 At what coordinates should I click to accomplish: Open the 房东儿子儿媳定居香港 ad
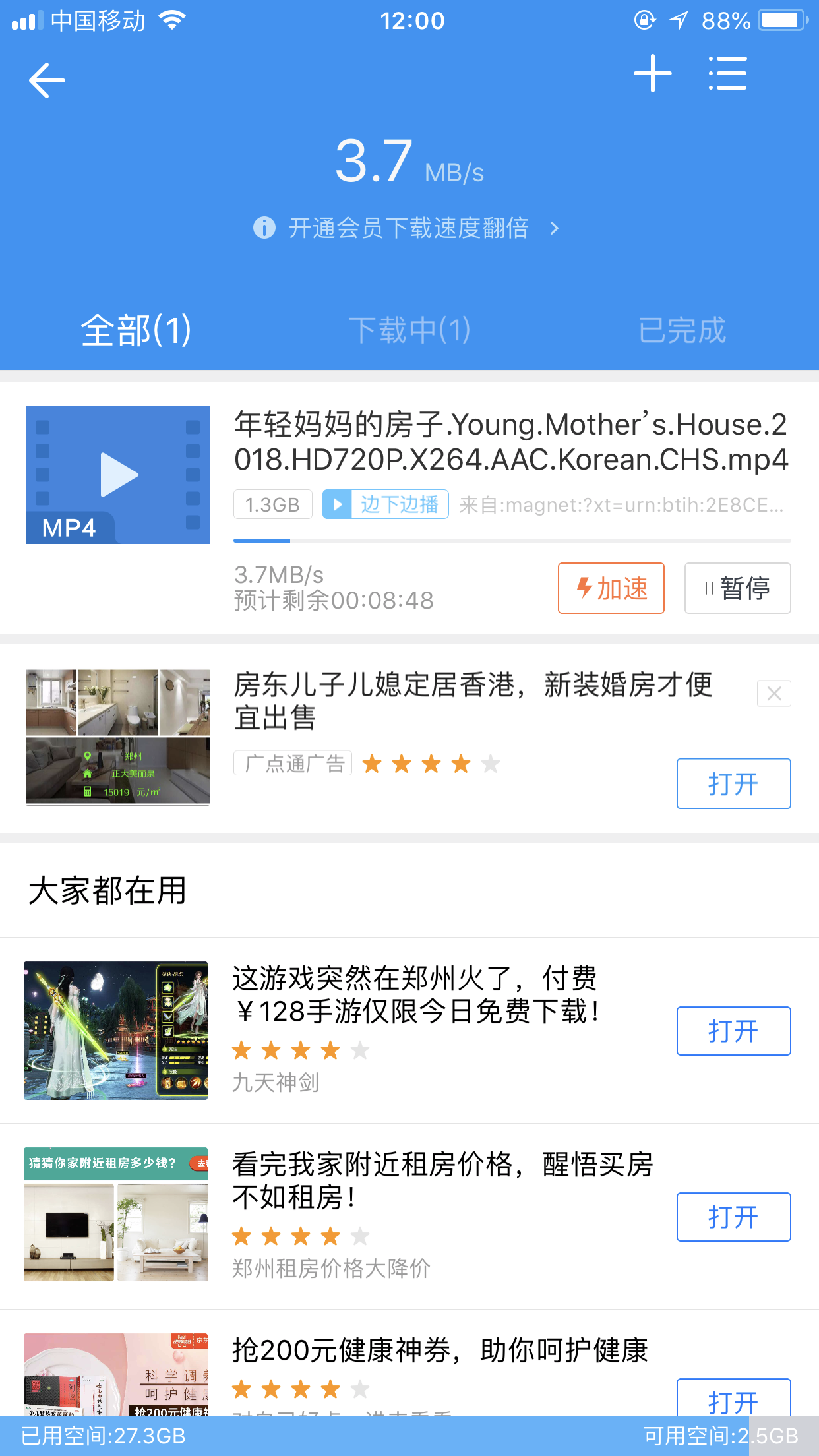pyautogui.click(x=733, y=783)
